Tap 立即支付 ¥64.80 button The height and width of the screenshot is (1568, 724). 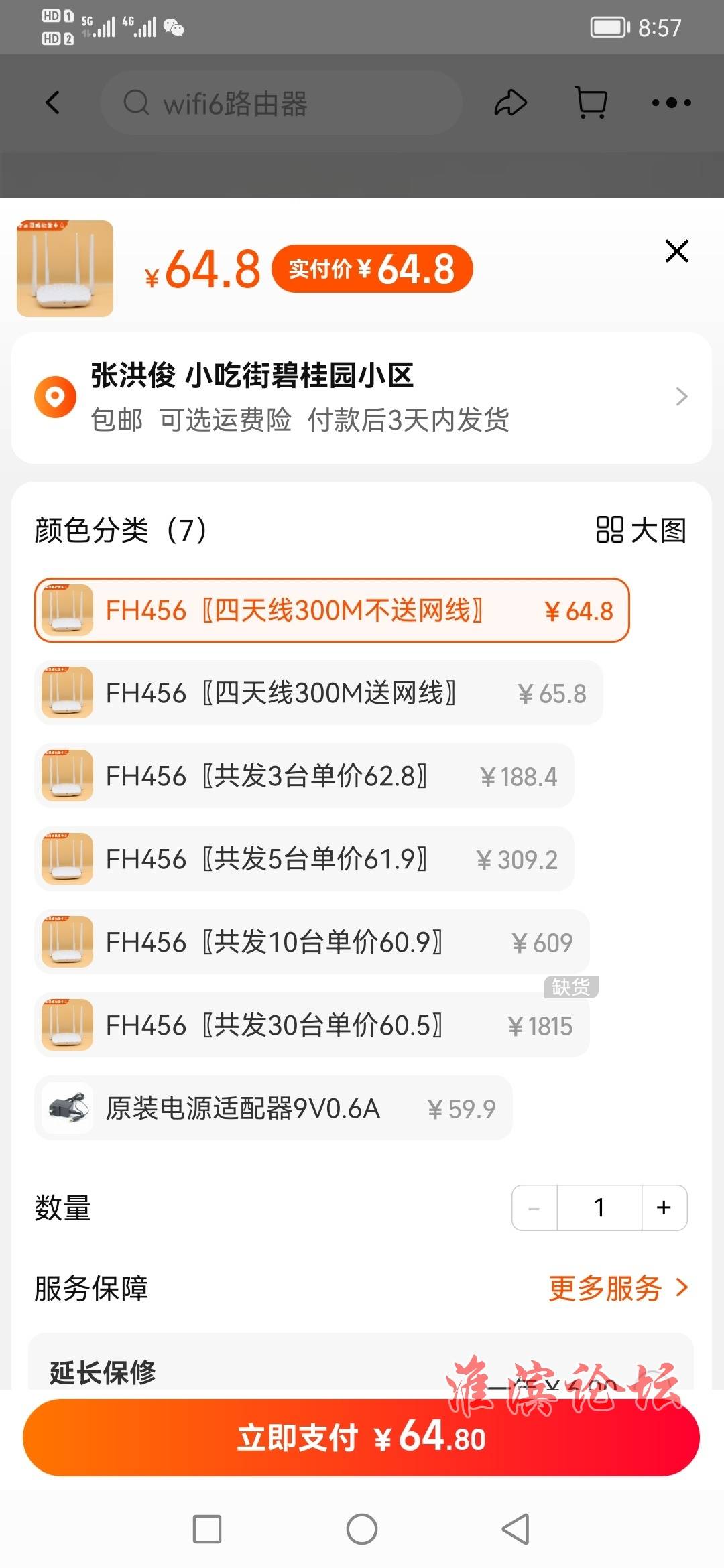coord(361,1438)
